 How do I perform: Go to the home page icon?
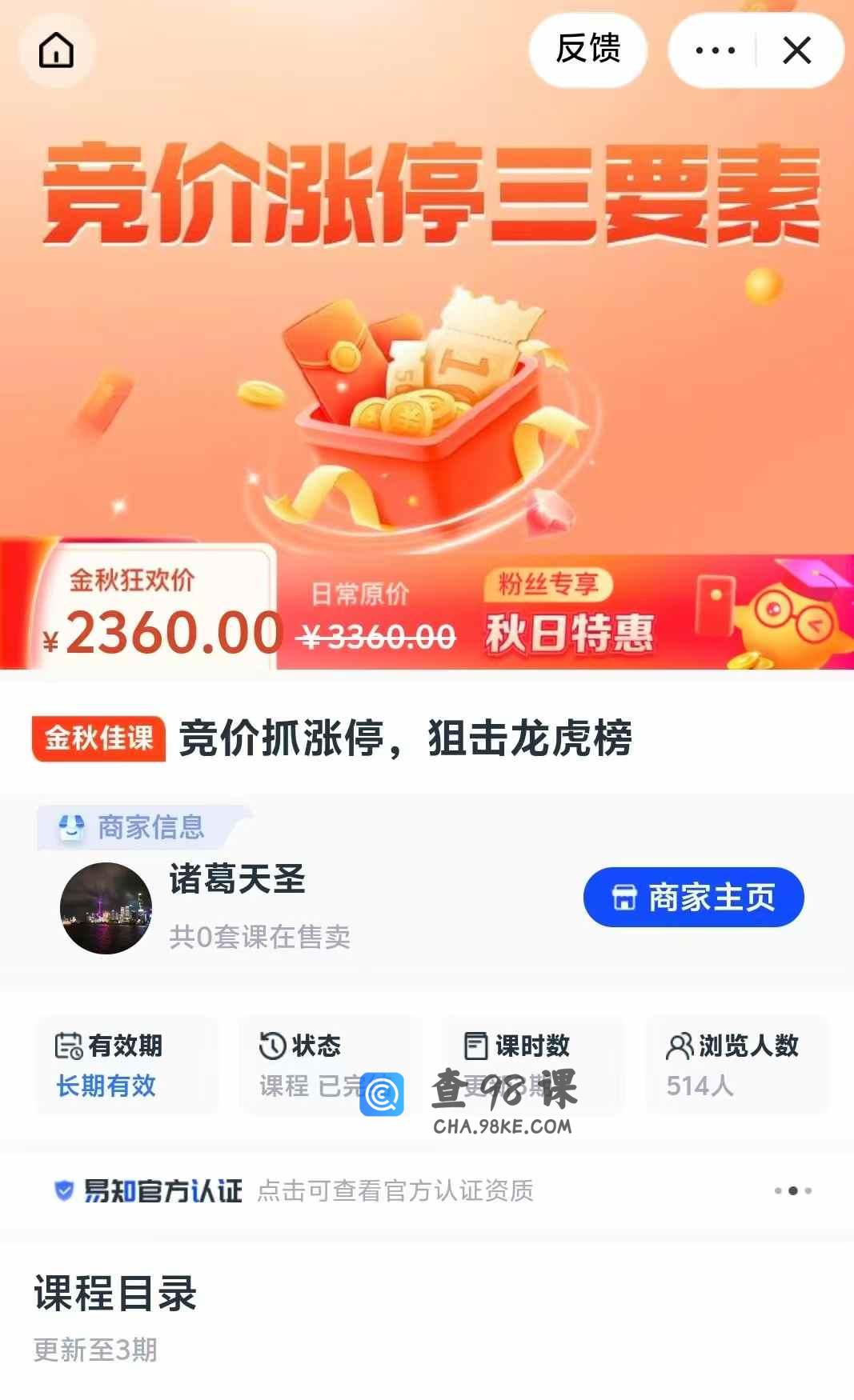click(x=56, y=50)
